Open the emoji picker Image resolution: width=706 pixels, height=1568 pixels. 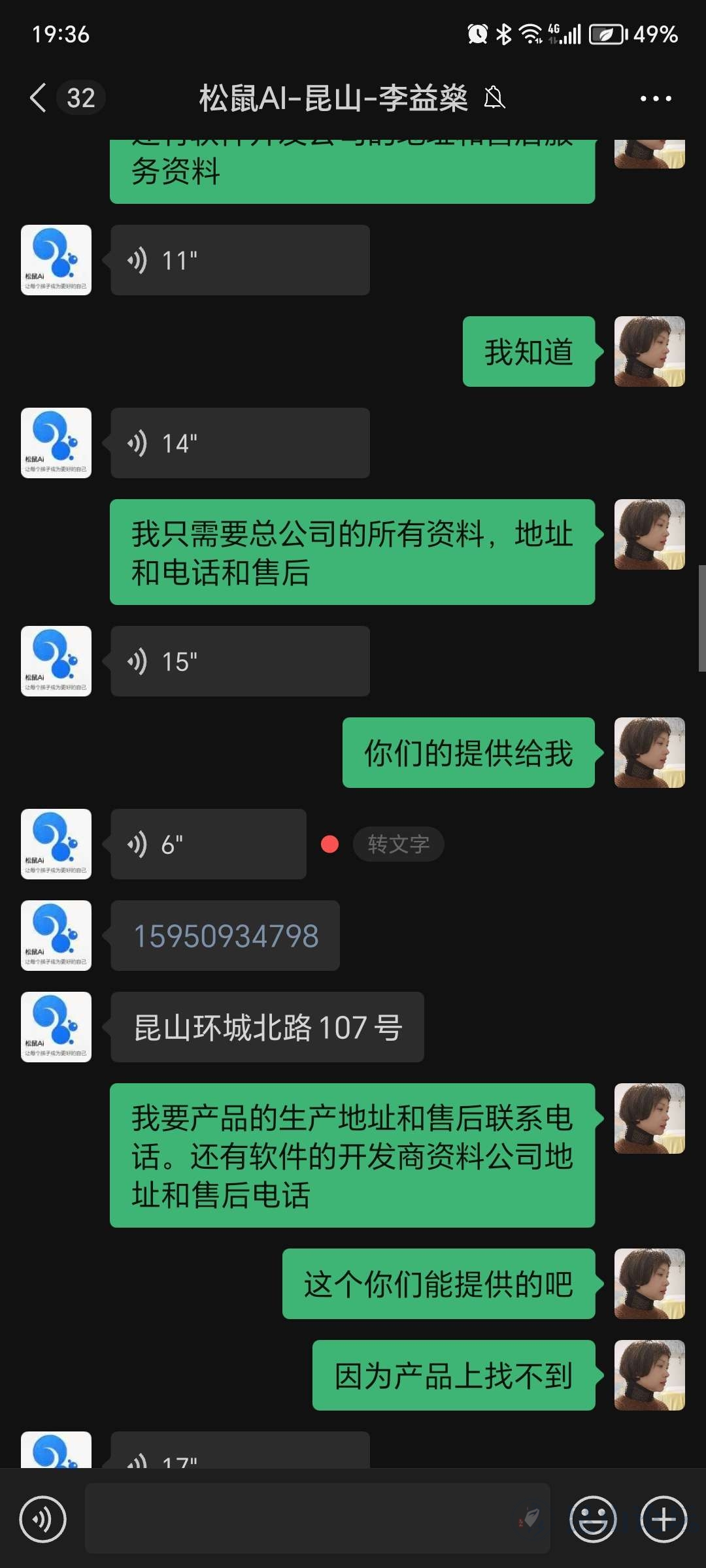[593, 1519]
